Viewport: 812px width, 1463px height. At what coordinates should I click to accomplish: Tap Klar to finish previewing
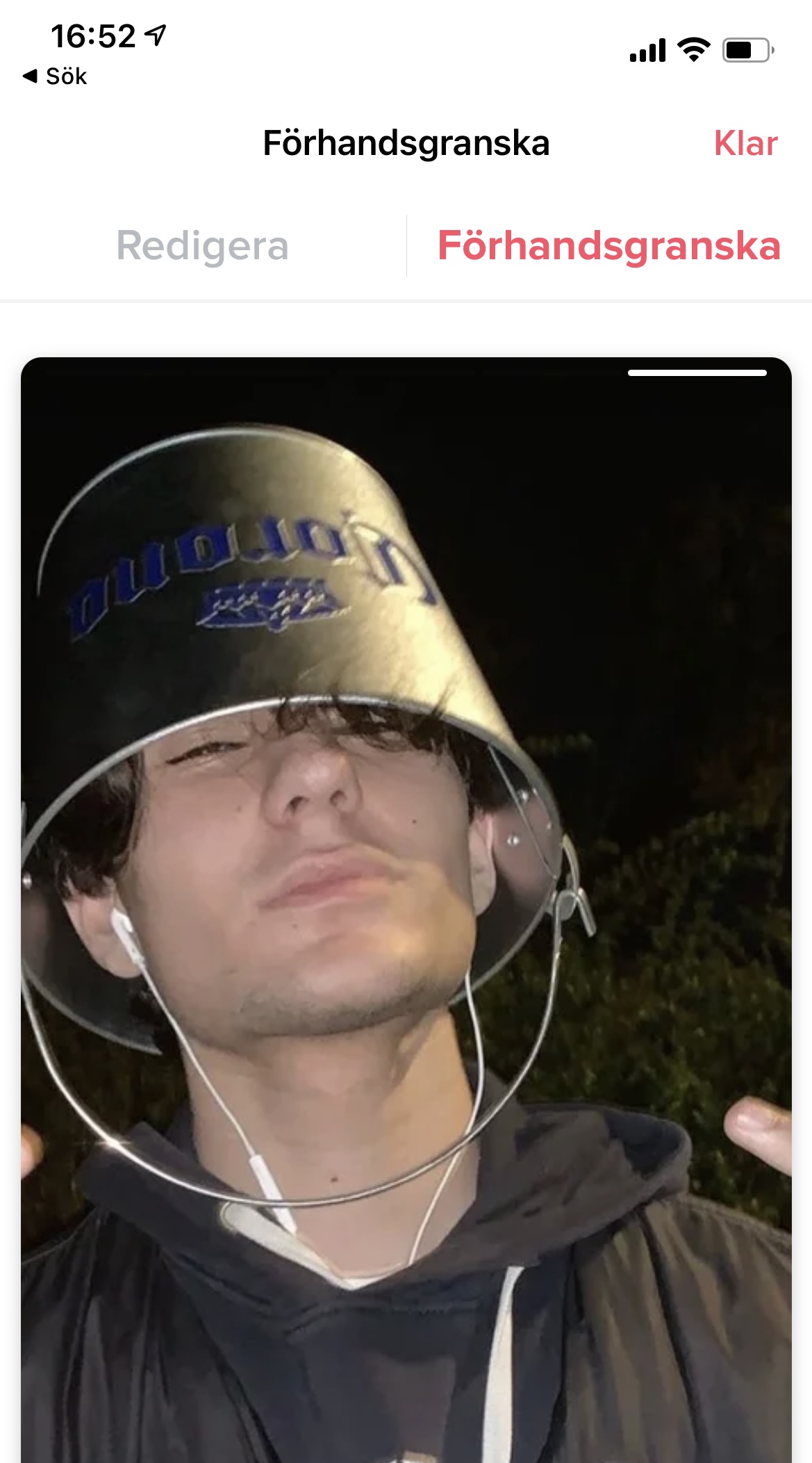coord(745,143)
